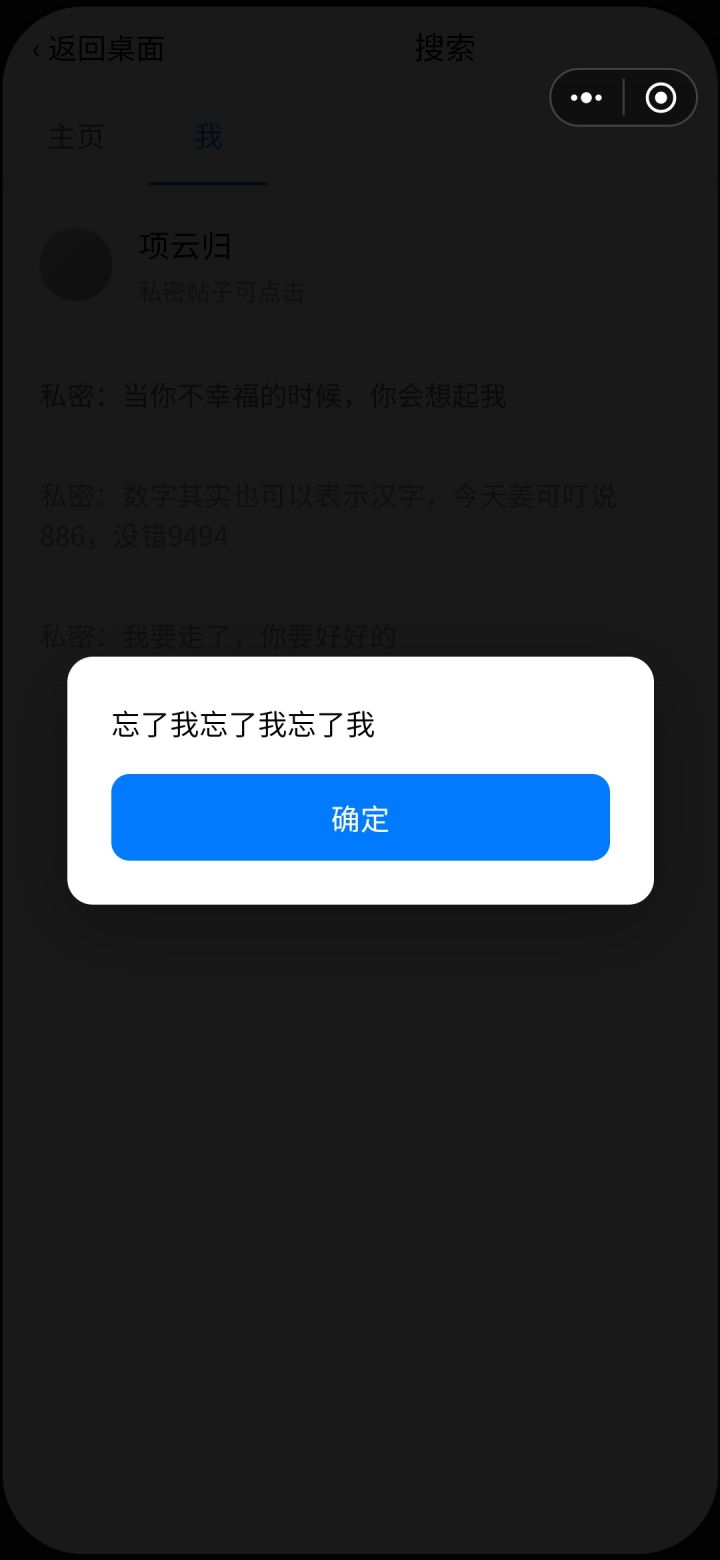Tap the username 项云归
This screenshot has width=720, height=1560.
(185, 246)
